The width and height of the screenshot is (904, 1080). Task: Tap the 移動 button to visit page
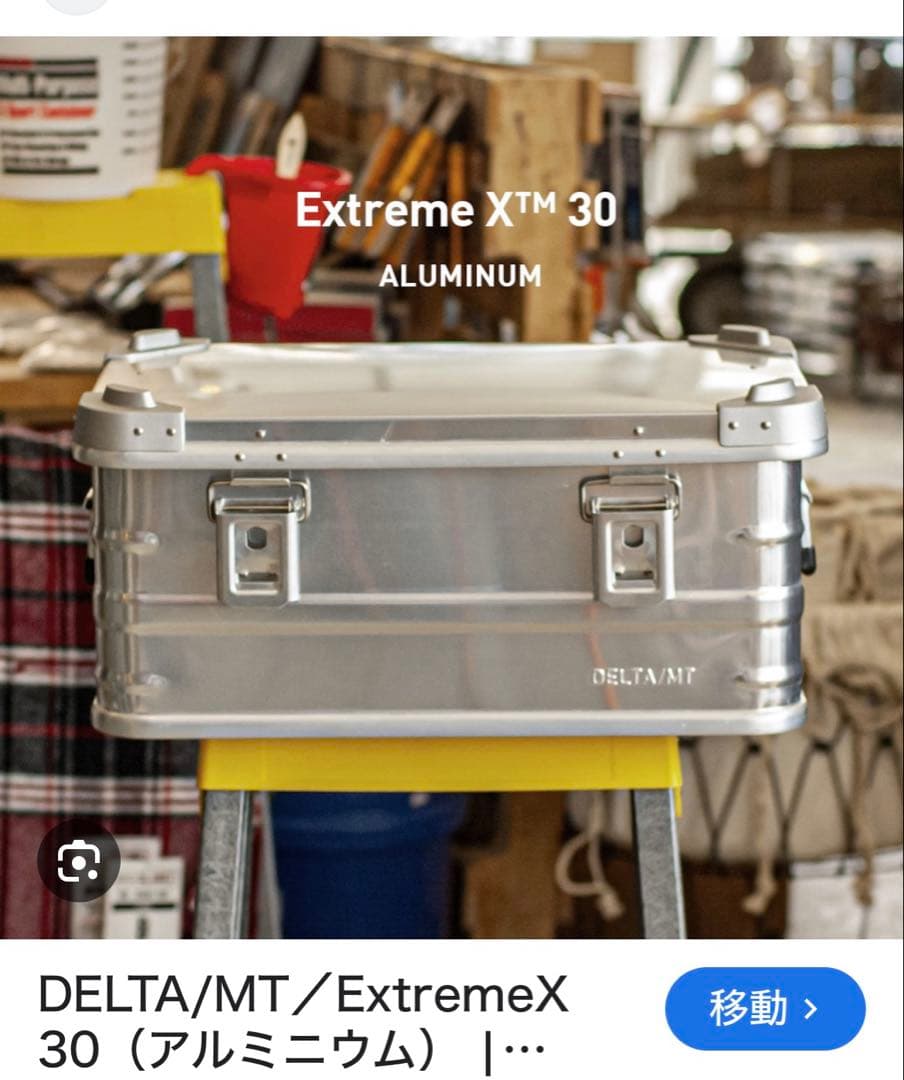coord(765,1008)
